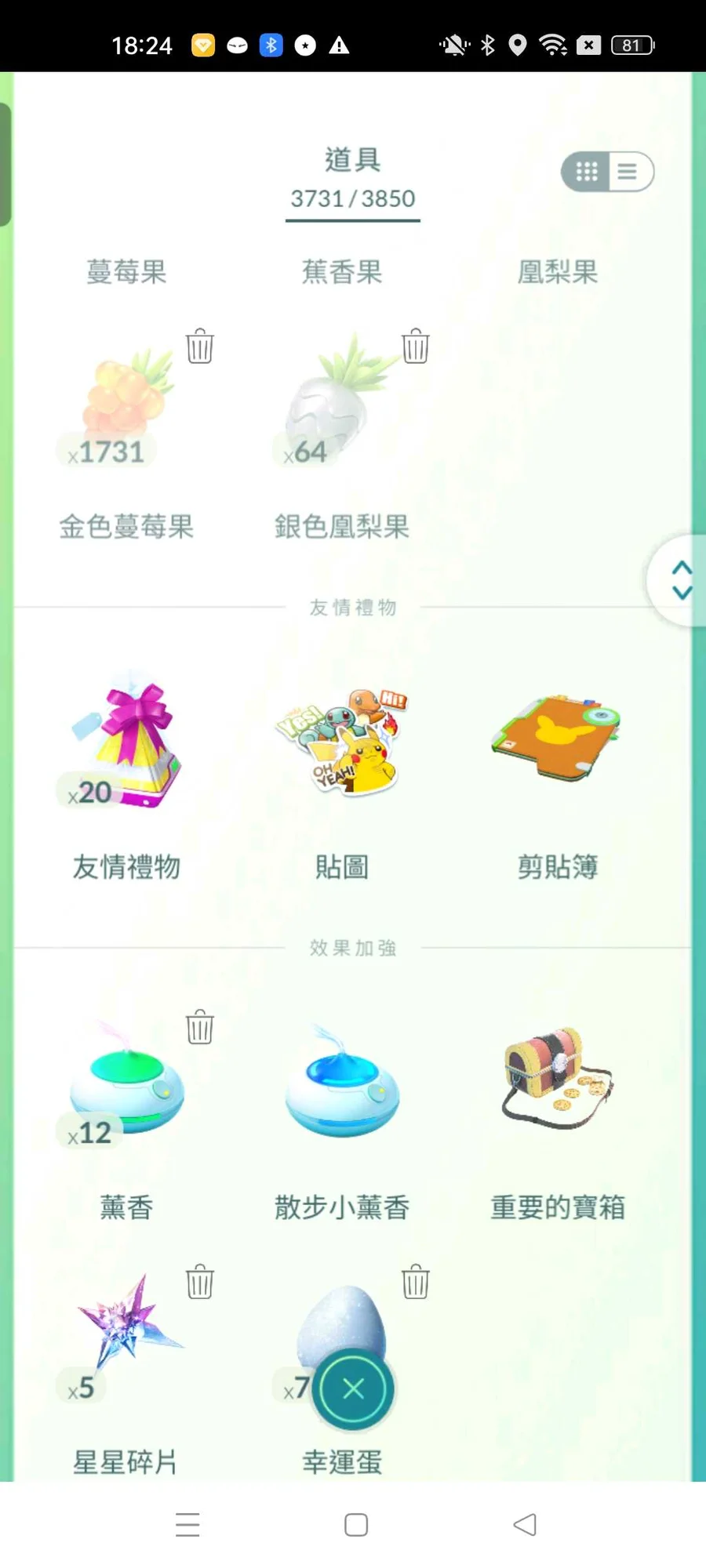Discard 薰香 with its trash icon
This screenshot has width=706, height=1568.
(x=200, y=1027)
